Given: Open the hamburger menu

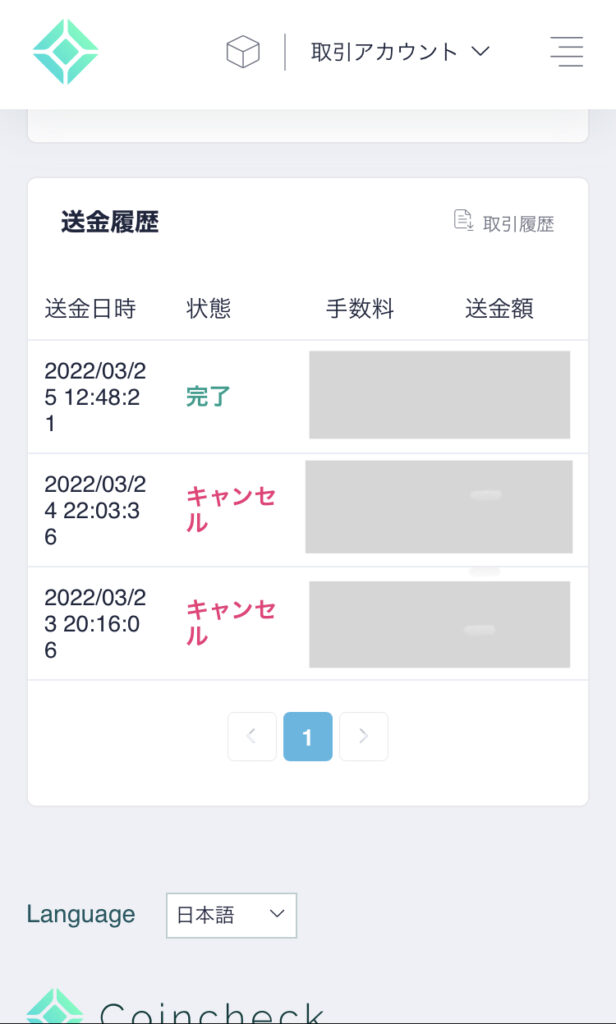Looking at the screenshot, I should [x=566, y=52].
